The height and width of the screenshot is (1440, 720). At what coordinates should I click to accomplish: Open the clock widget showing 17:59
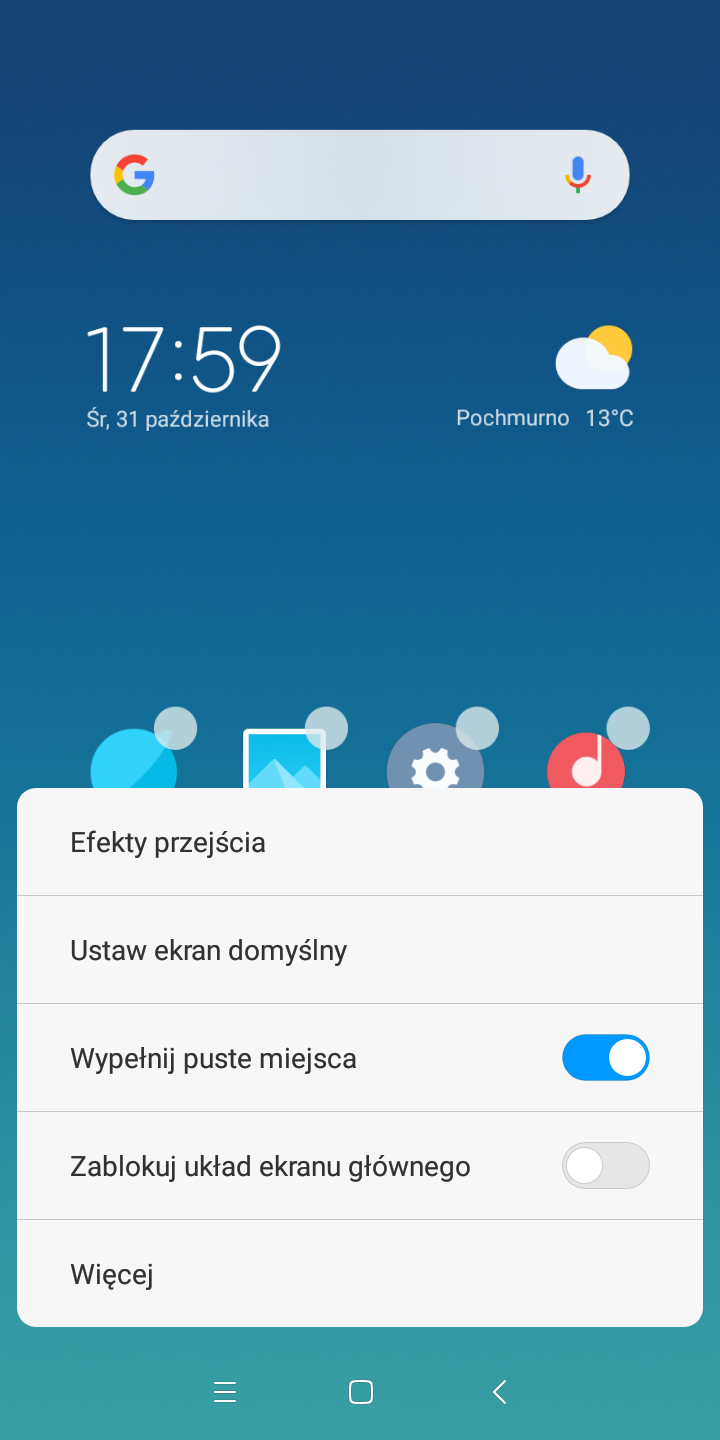pos(182,375)
